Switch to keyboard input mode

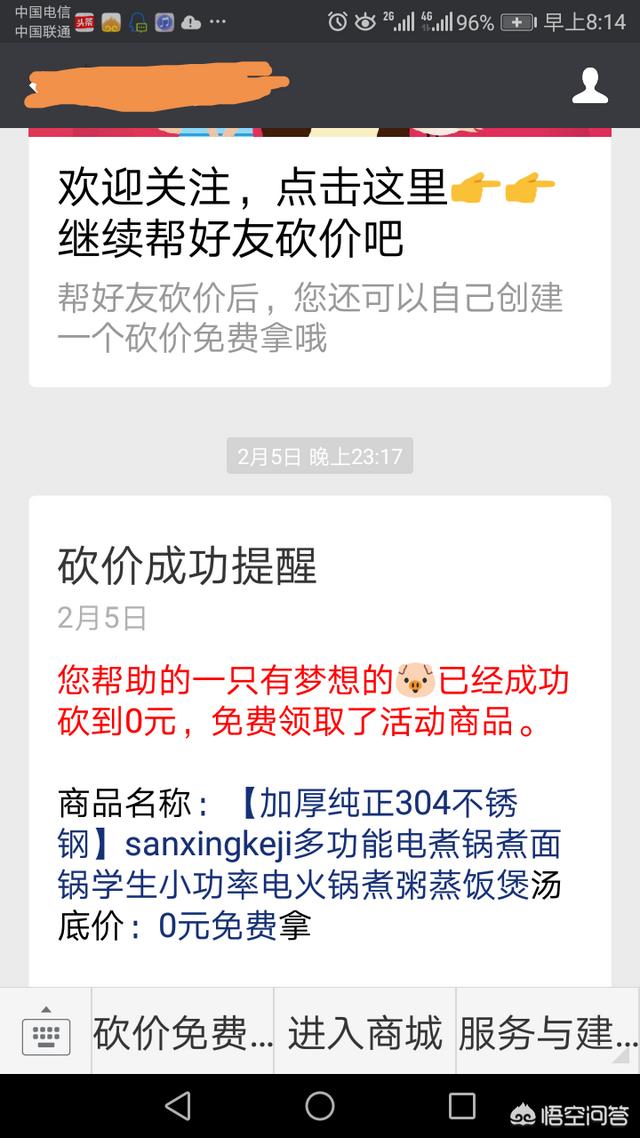click(x=46, y=1031)
